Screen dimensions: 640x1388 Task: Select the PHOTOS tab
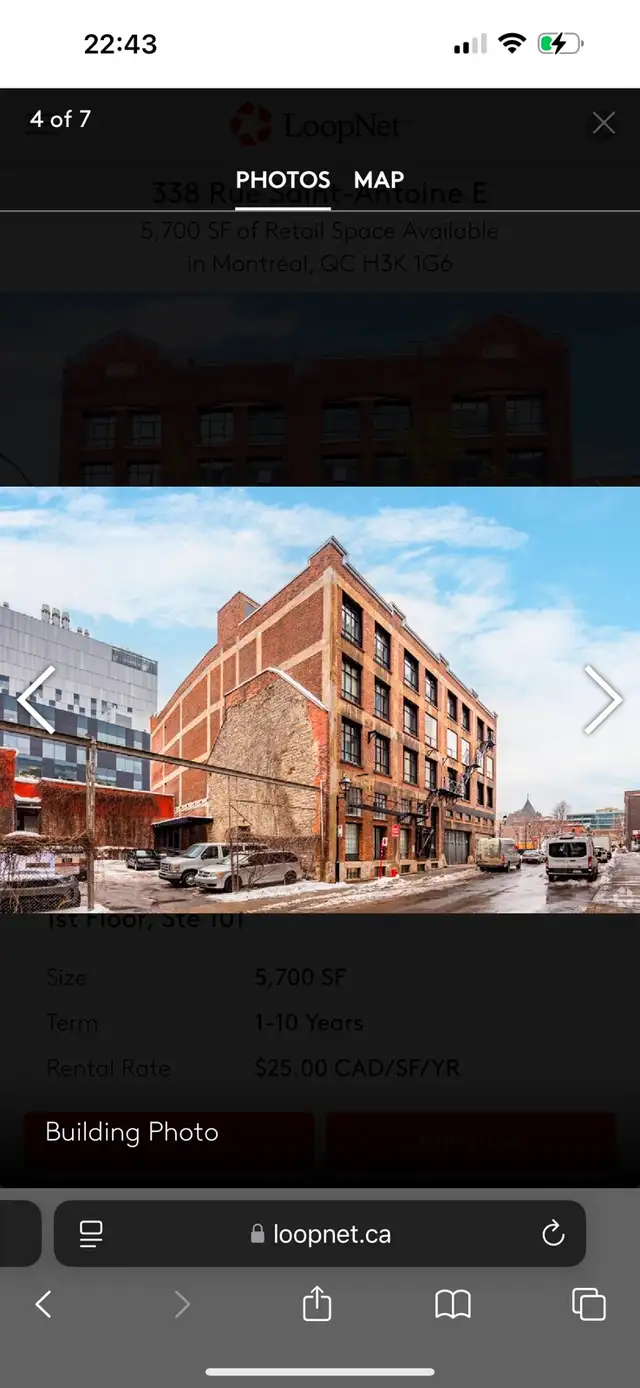click(283, 180)
